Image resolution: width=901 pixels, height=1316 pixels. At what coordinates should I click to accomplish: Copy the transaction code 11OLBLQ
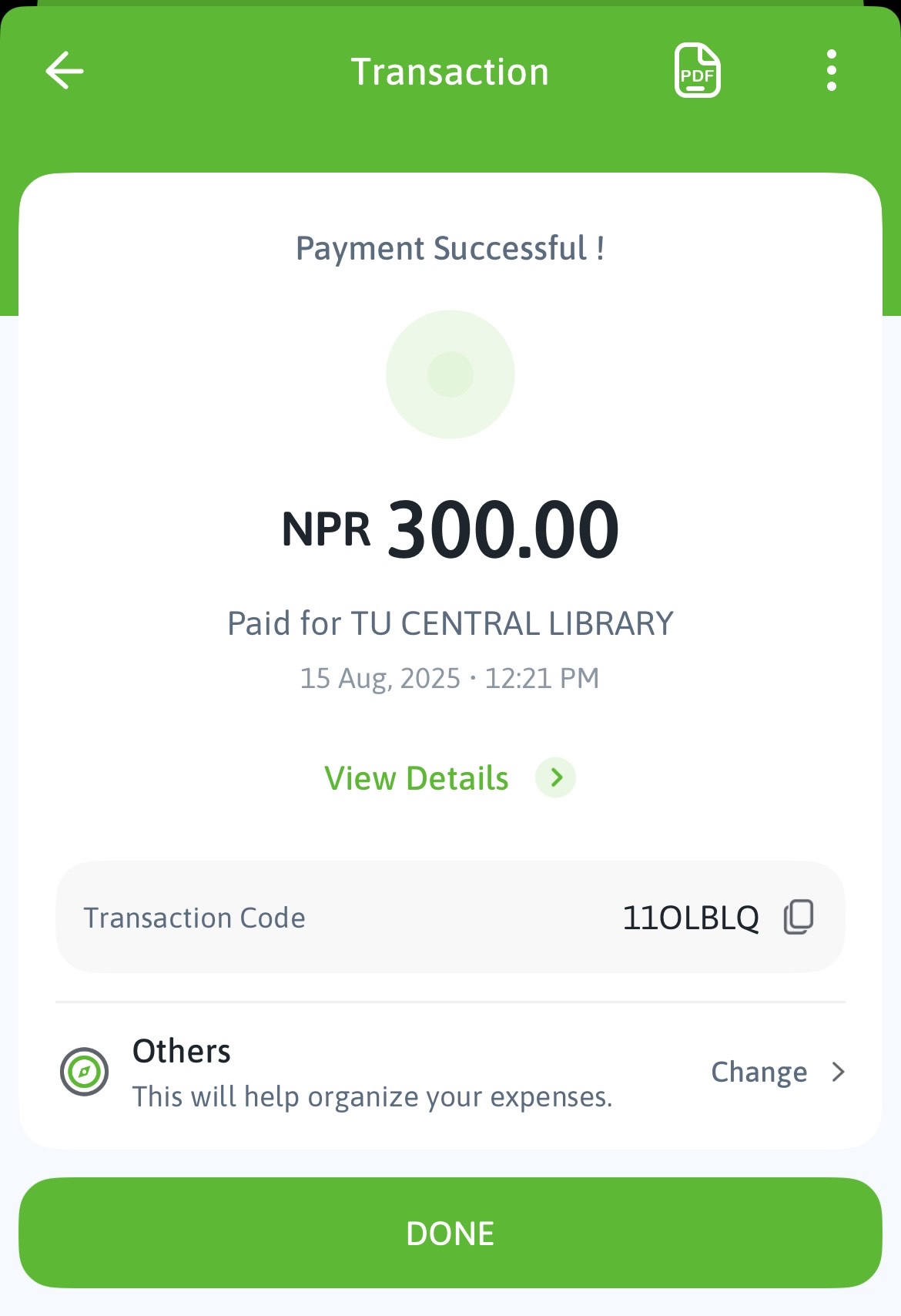tap(799, 917)
